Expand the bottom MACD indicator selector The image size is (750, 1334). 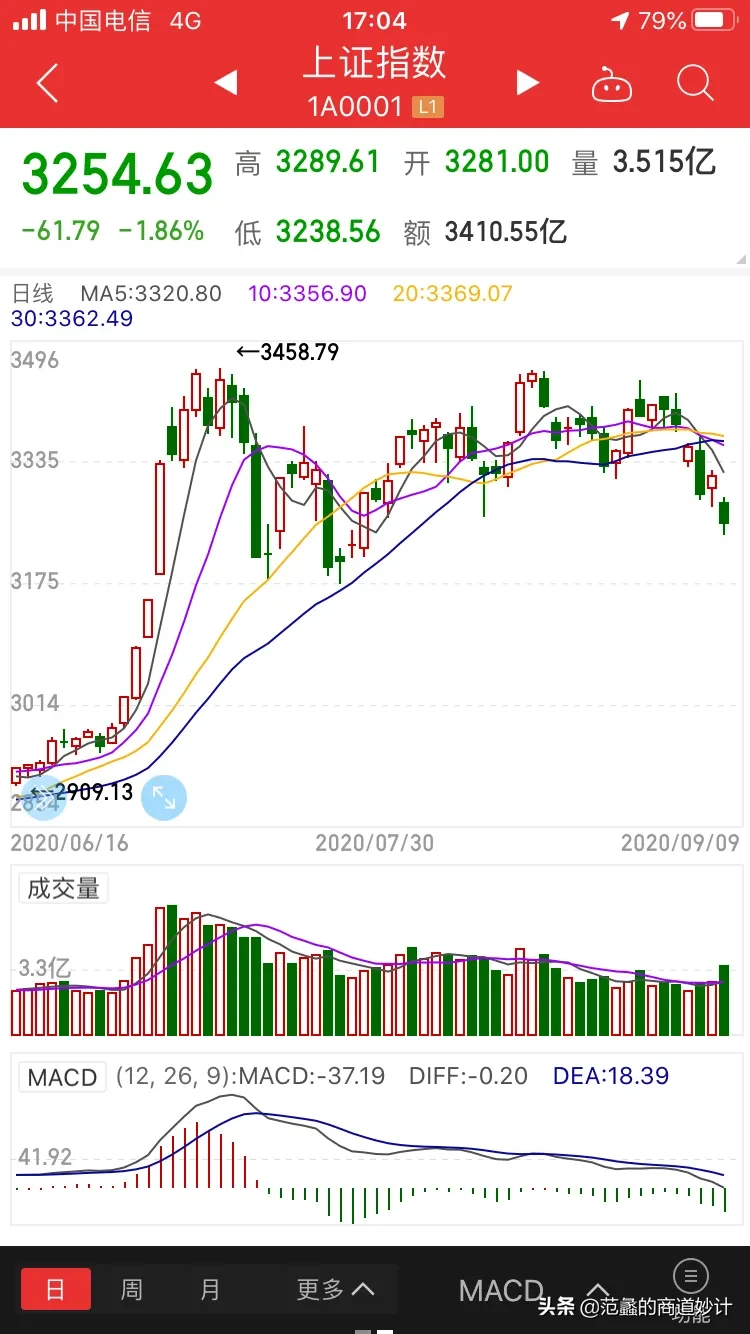point(532,1290)
